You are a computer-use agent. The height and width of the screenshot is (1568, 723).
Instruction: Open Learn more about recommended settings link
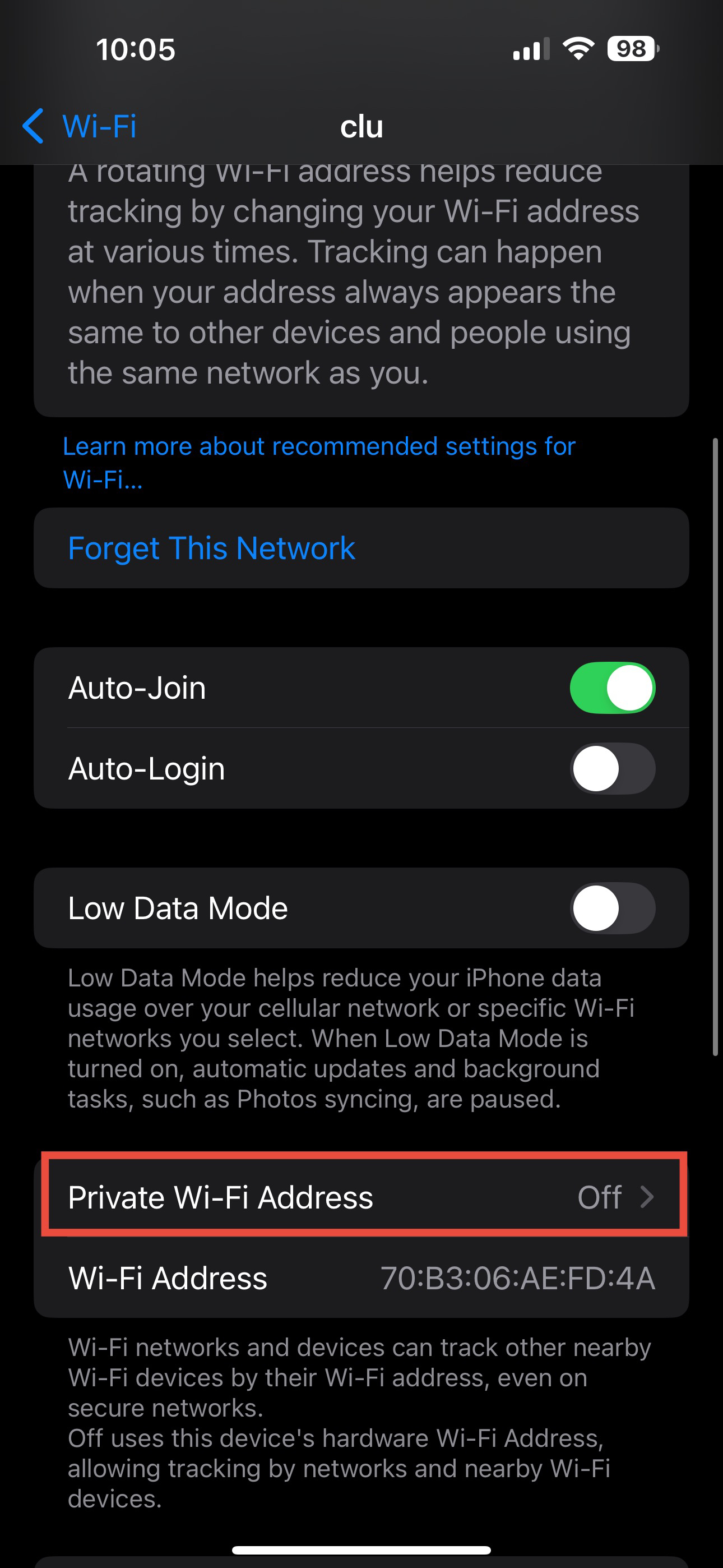coord(319,463)
